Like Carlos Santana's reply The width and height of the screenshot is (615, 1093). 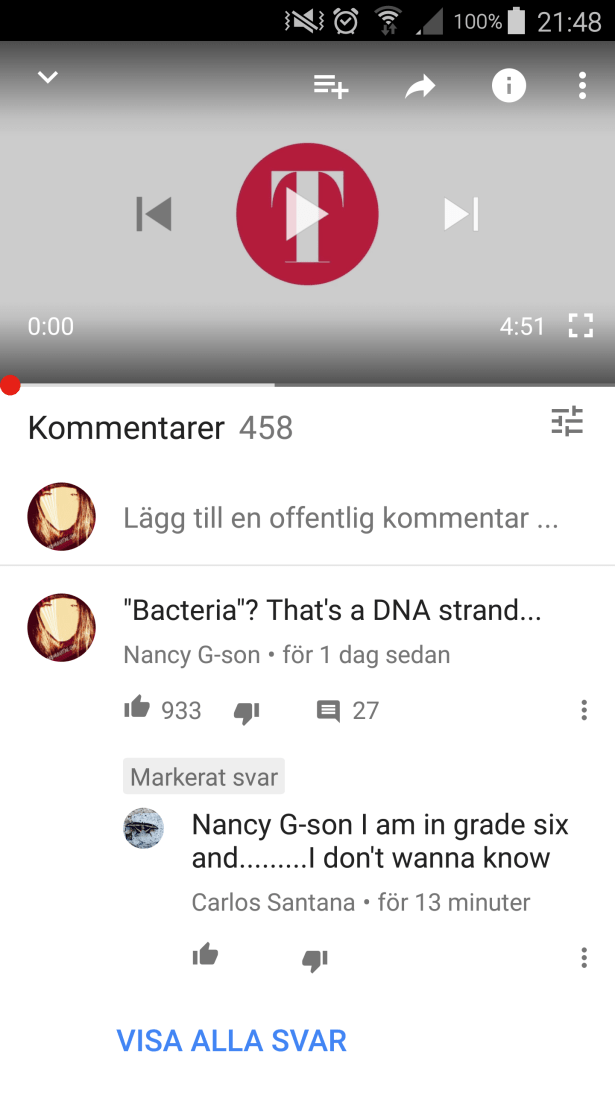[205, 956]
